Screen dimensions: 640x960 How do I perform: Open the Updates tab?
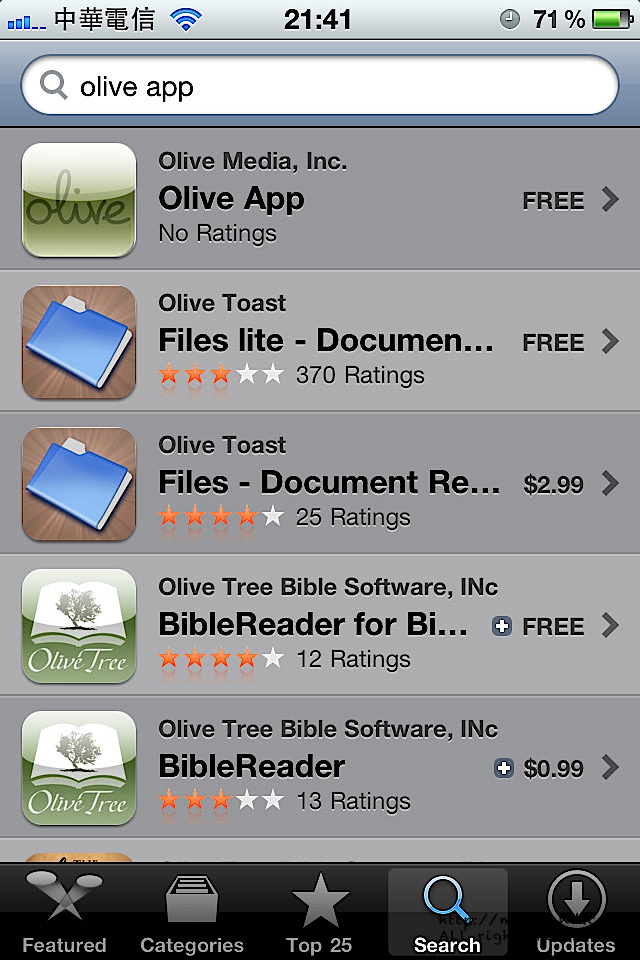(x=576, y=912)
